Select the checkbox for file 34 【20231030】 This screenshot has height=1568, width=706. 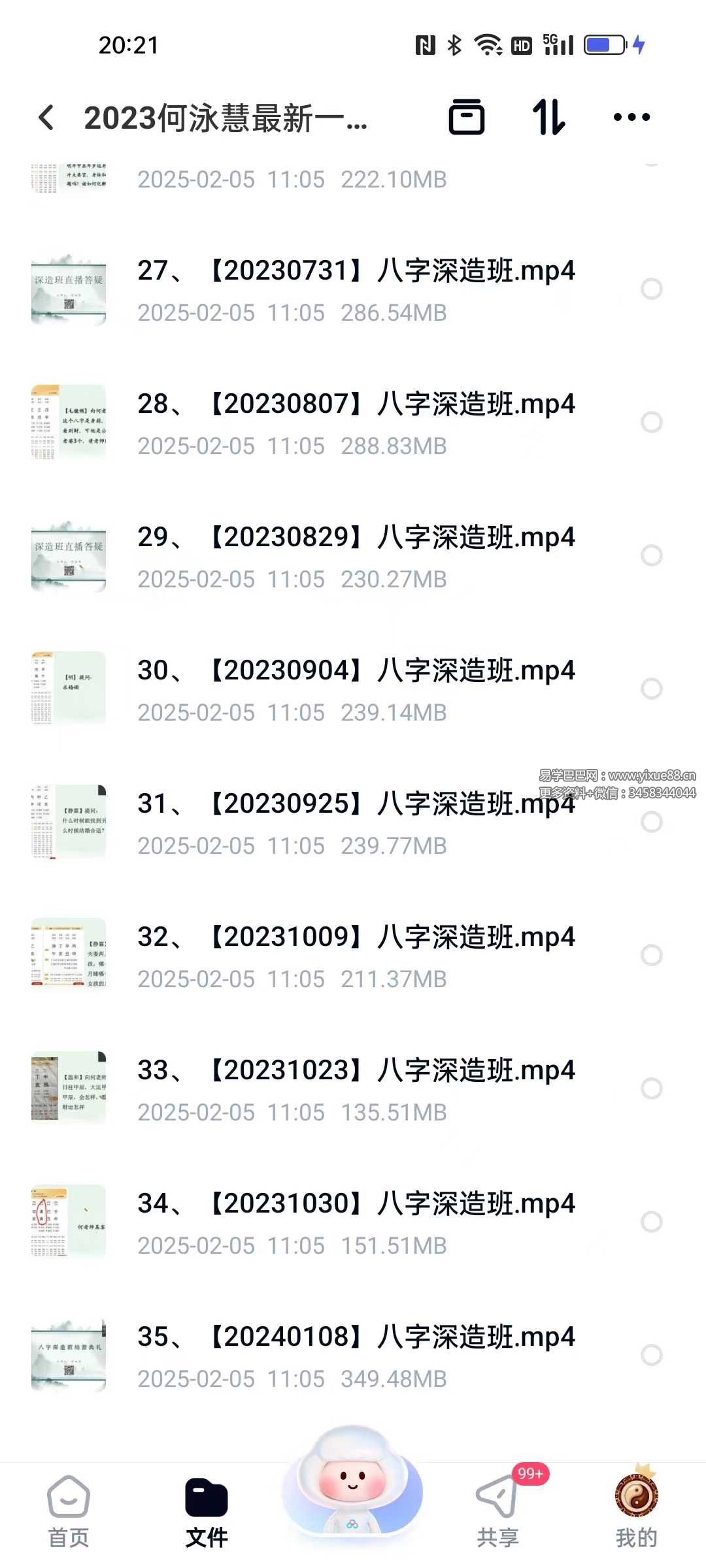pos(651,1222)
